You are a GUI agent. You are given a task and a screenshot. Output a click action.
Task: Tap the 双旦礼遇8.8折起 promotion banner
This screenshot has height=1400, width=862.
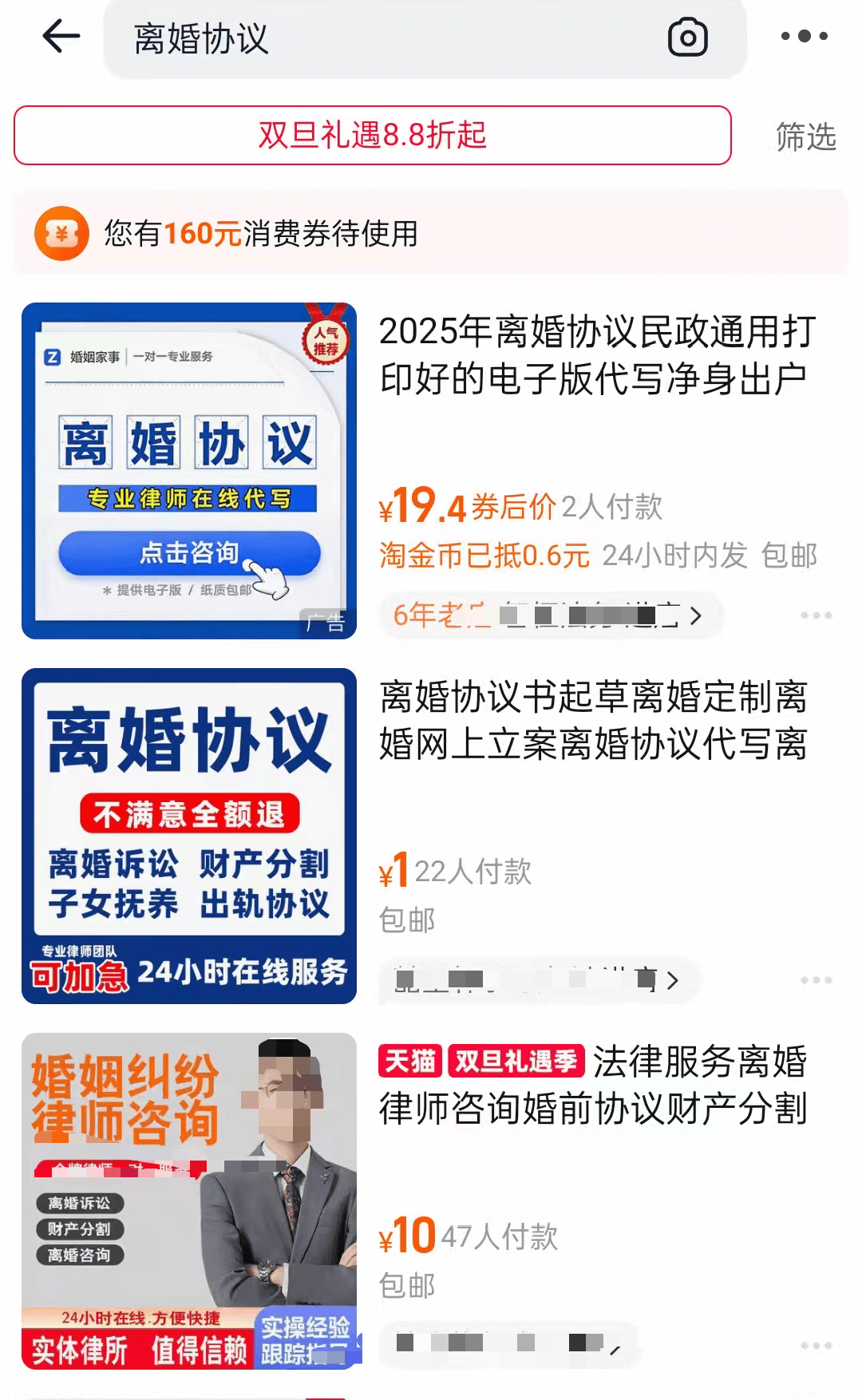click(371, 134)
